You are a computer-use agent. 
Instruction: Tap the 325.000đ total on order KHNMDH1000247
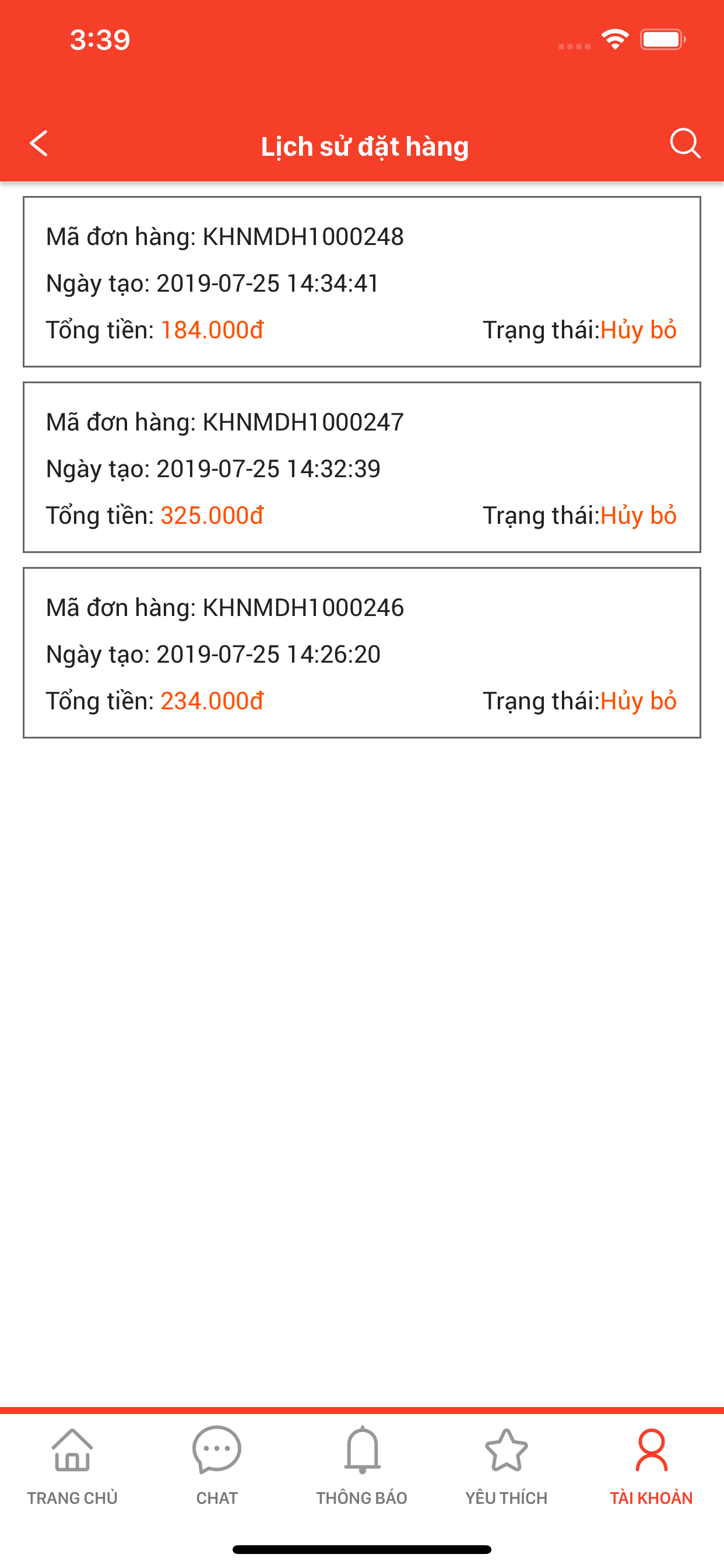[212, 515]
